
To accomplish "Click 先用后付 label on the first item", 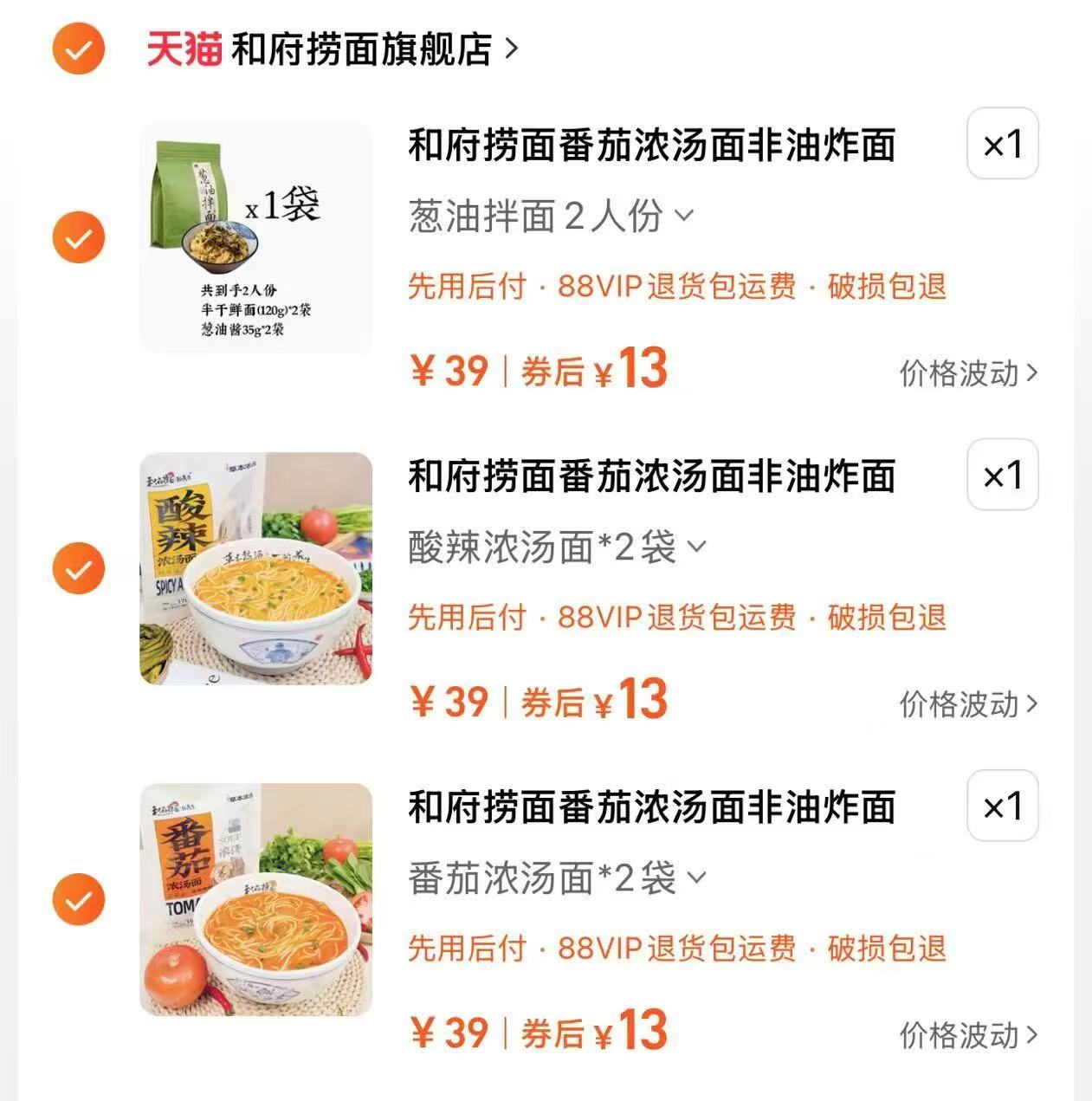I will (467, 287).
